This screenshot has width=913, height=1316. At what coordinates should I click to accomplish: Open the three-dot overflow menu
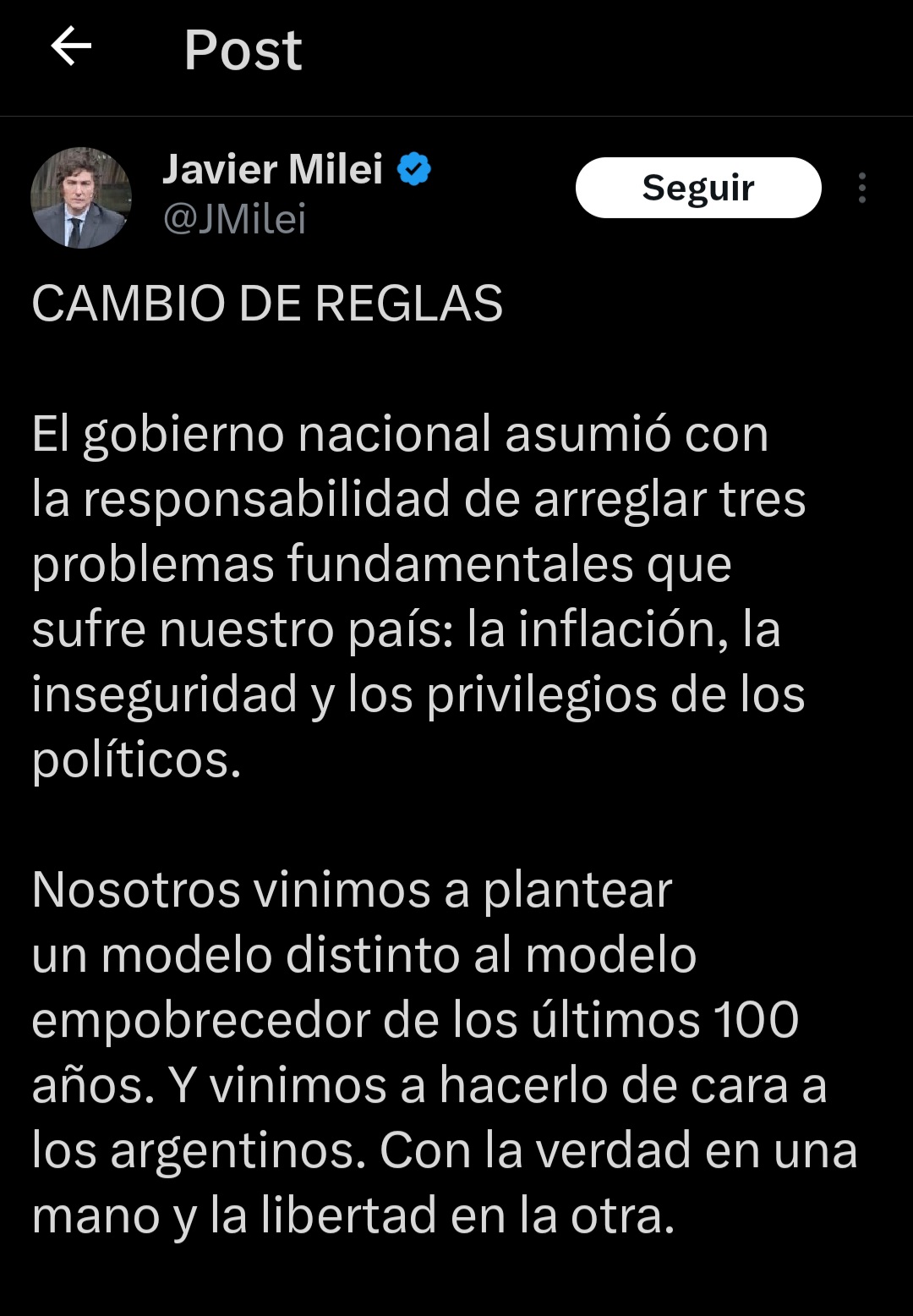pos(861,188)
